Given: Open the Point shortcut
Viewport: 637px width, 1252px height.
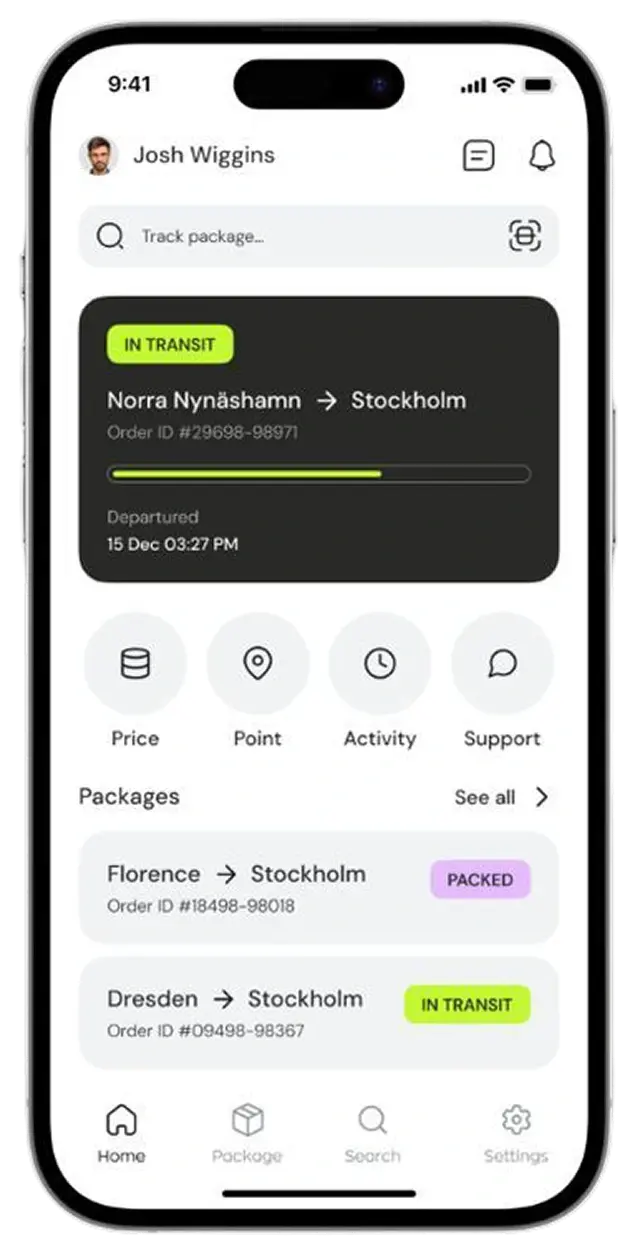Looking at the screenshot, I should click(x=257, y=664).
